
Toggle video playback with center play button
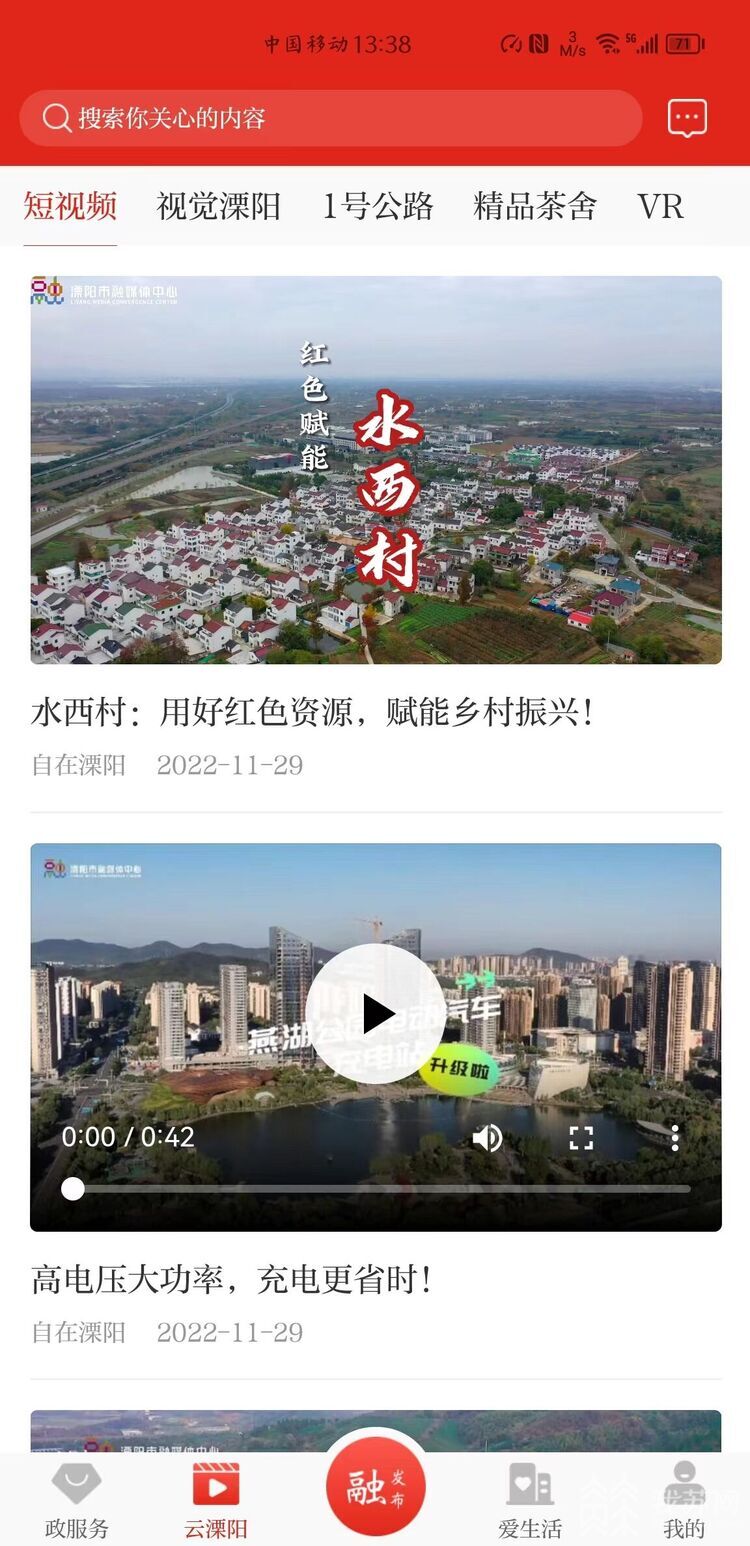click(375, 1012)
